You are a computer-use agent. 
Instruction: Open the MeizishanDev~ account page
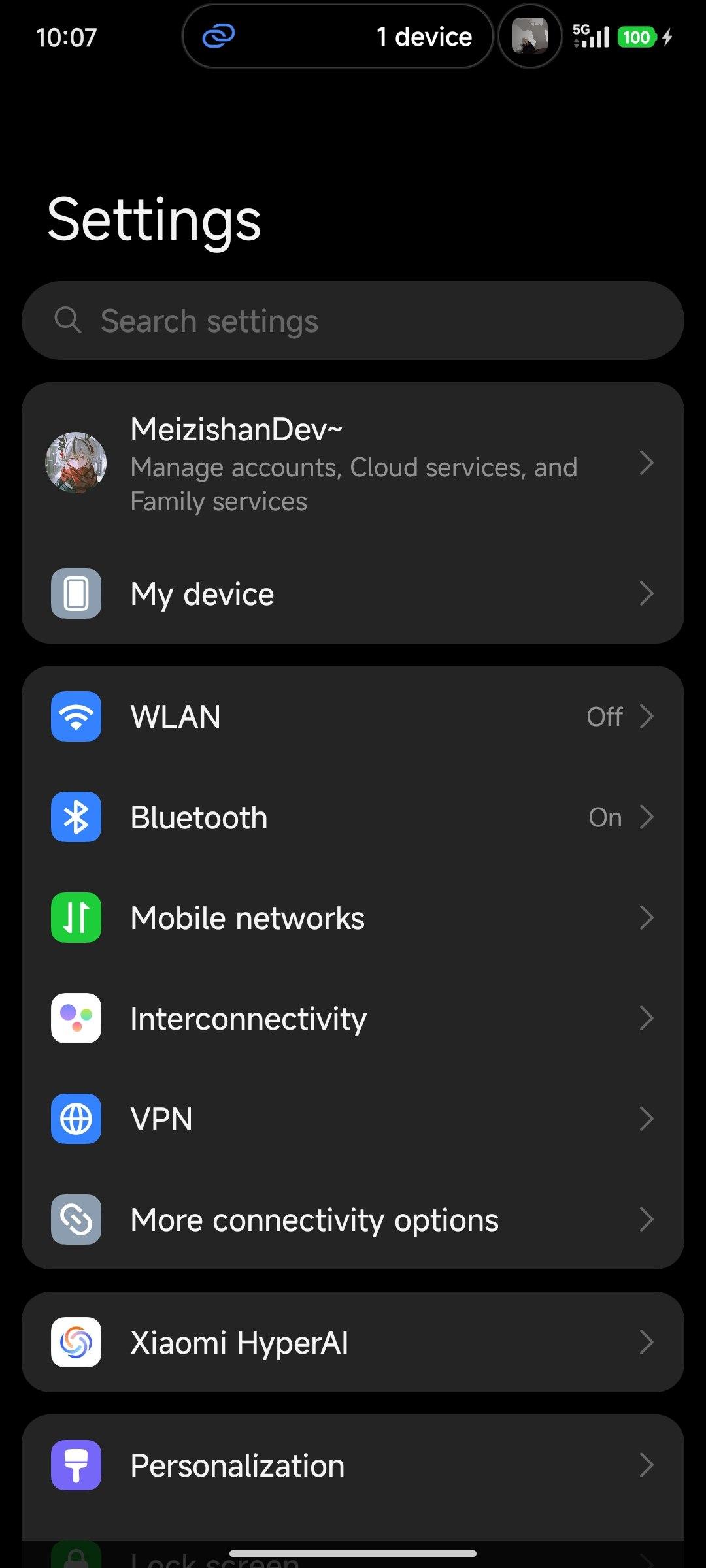click(353, 464)
